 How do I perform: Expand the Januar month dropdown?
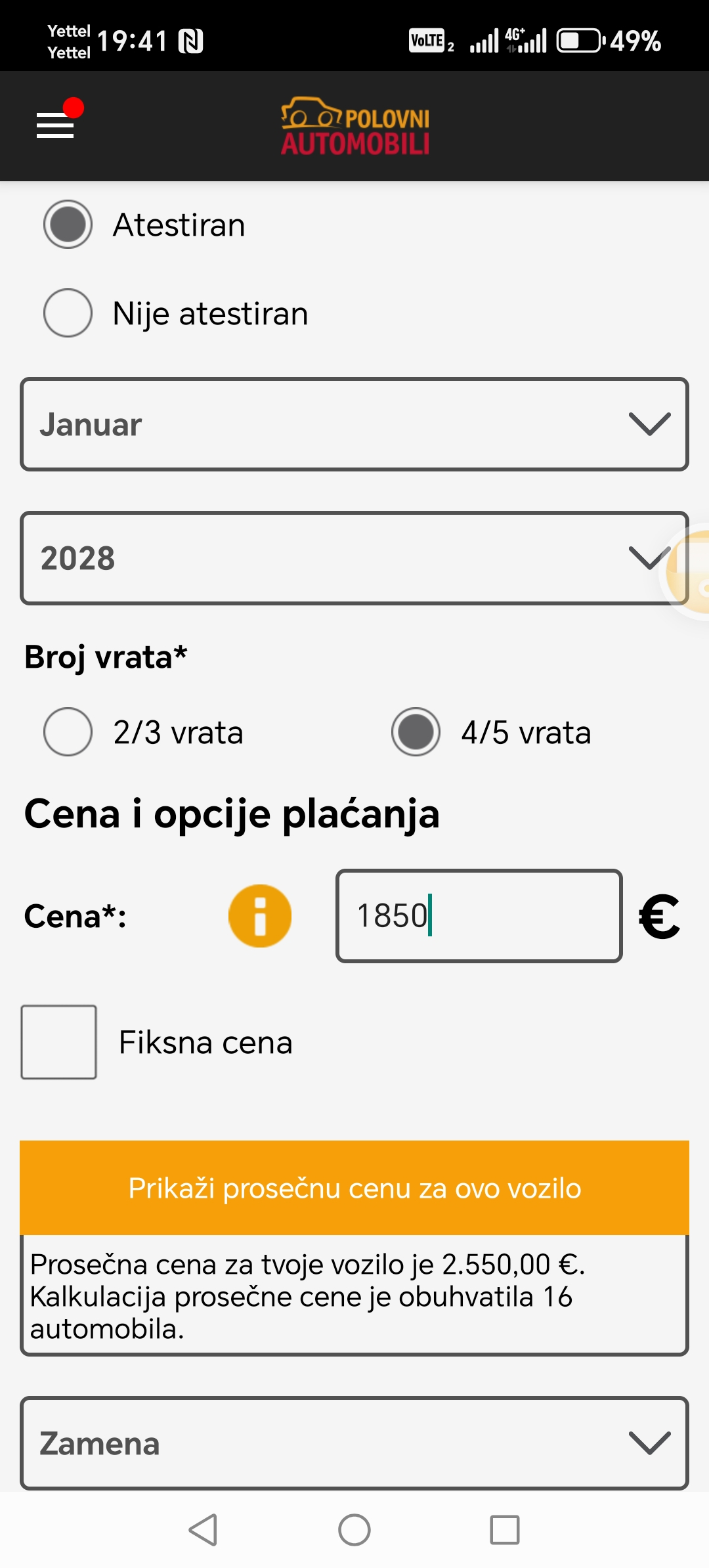pos(354,424)
